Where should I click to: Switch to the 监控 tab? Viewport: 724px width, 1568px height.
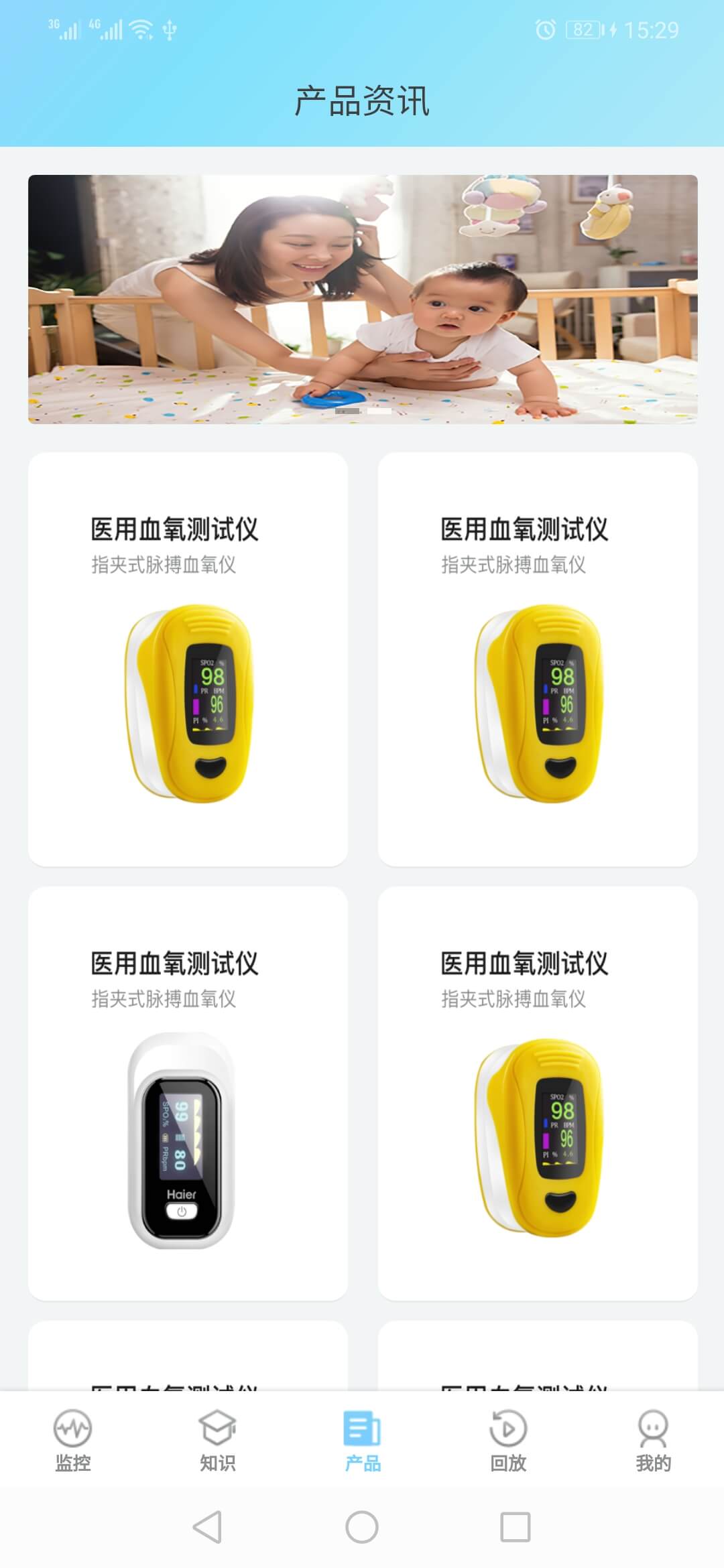[72, 1441]
